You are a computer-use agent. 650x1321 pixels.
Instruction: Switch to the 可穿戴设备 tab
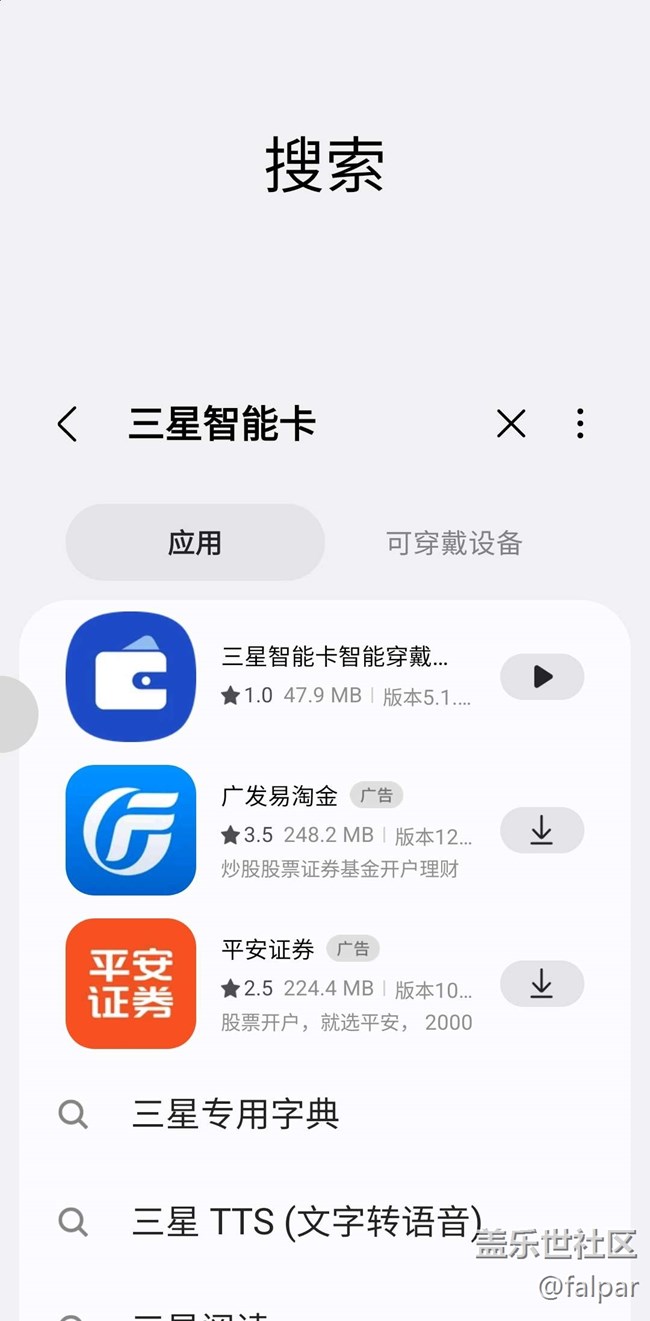tap(455, 542)
